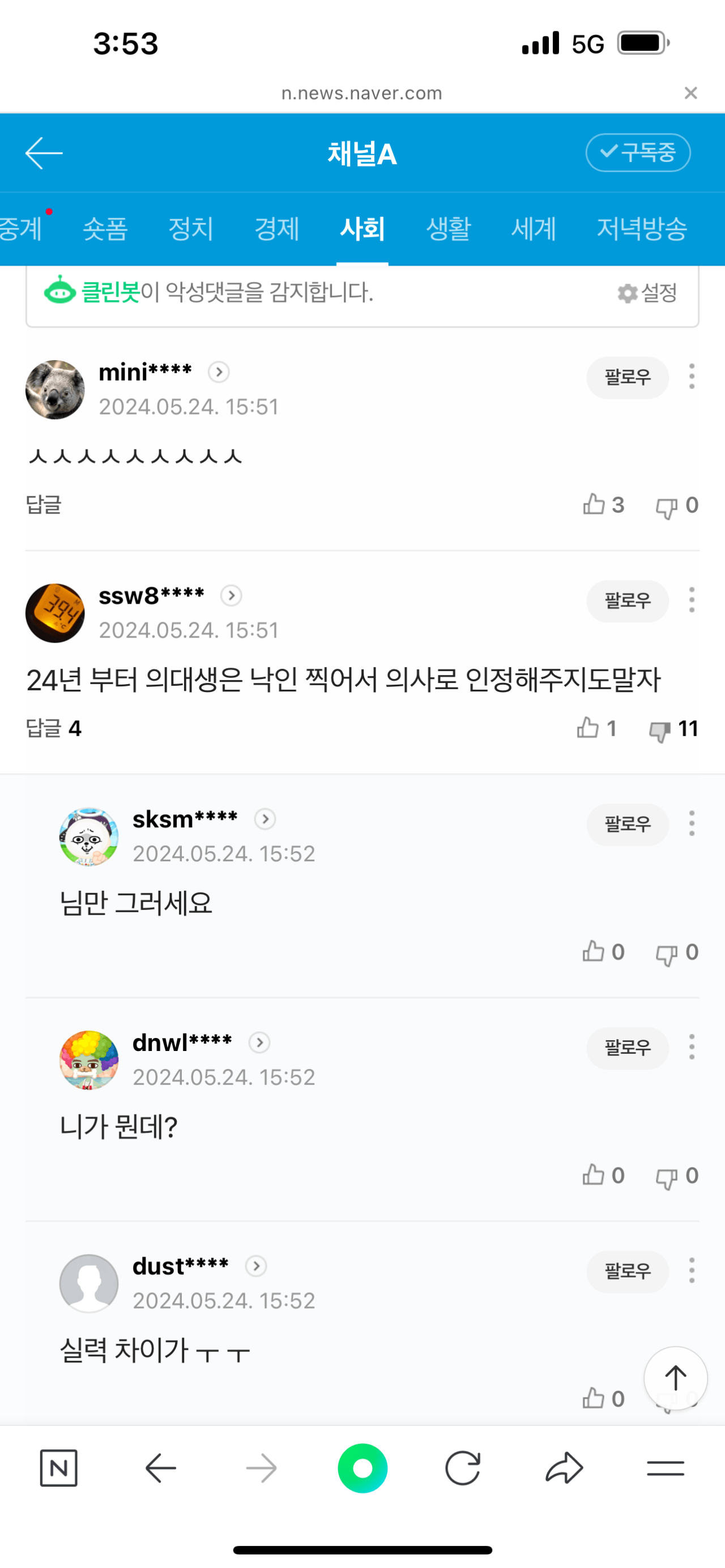Share the page from bottom toolbar
The height and width of the screenshot is (1568, 725).
point(564,1468)
